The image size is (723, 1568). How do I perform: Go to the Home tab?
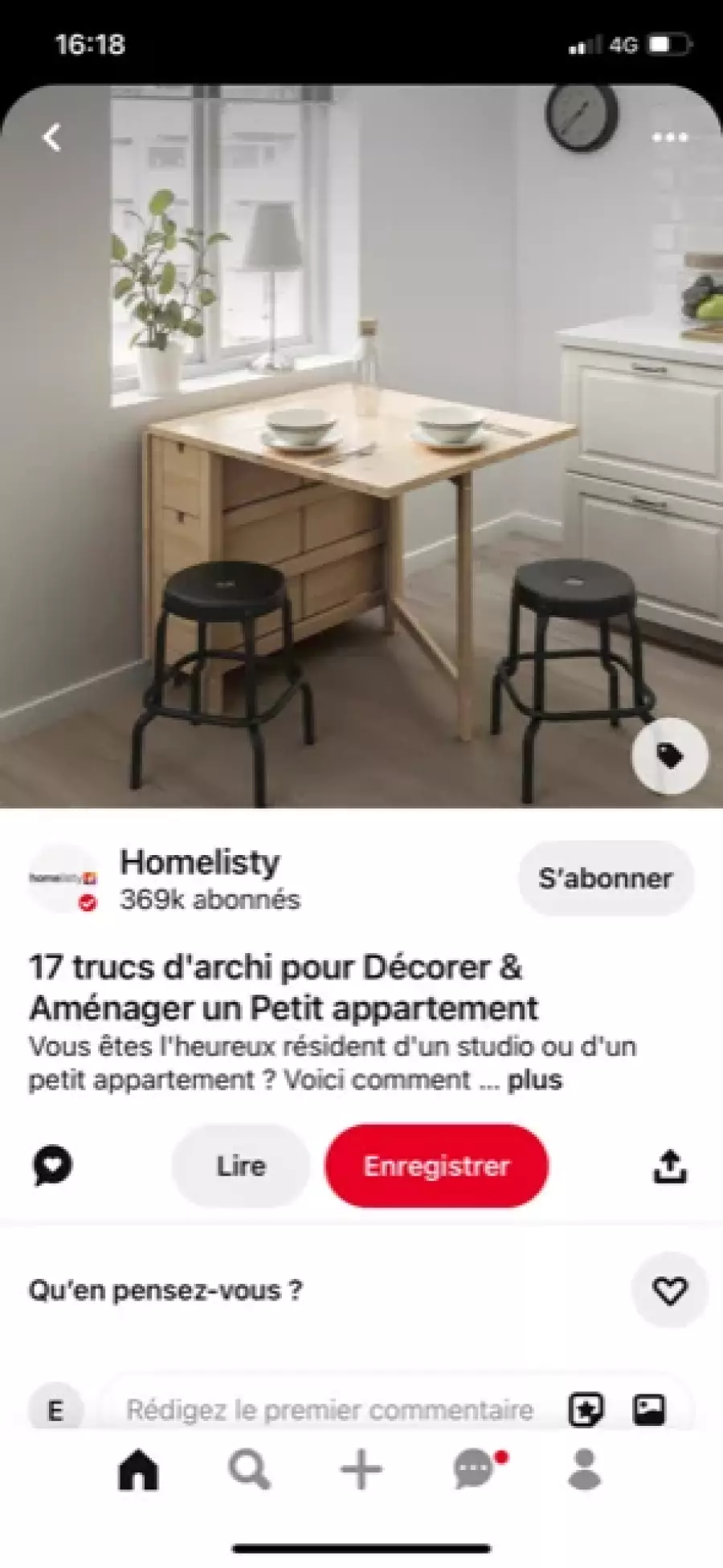(139, 1470)
